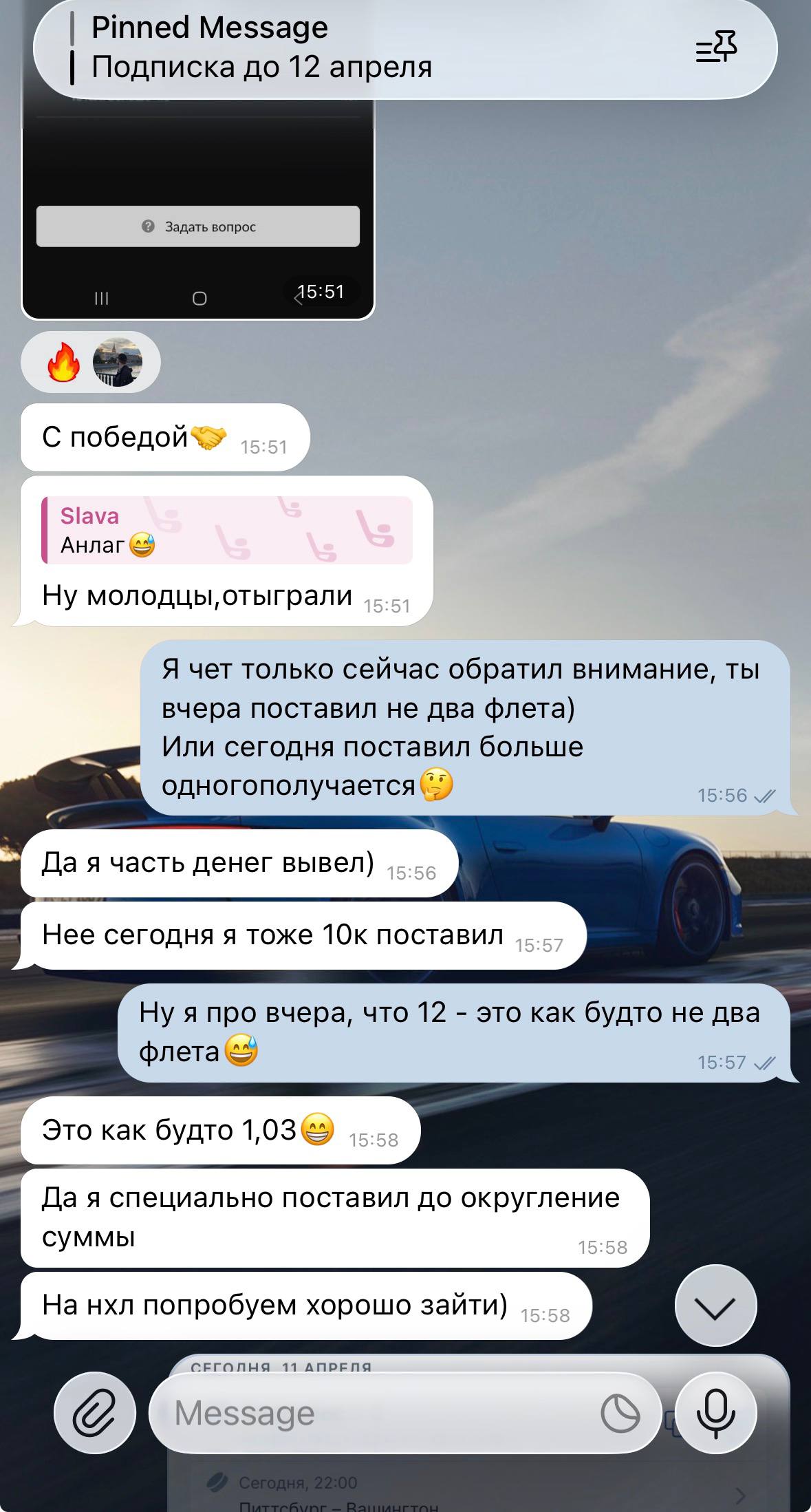Attach a file with the paperclip
This screenshot has height=1512, width=811.
click(94, 1413)
